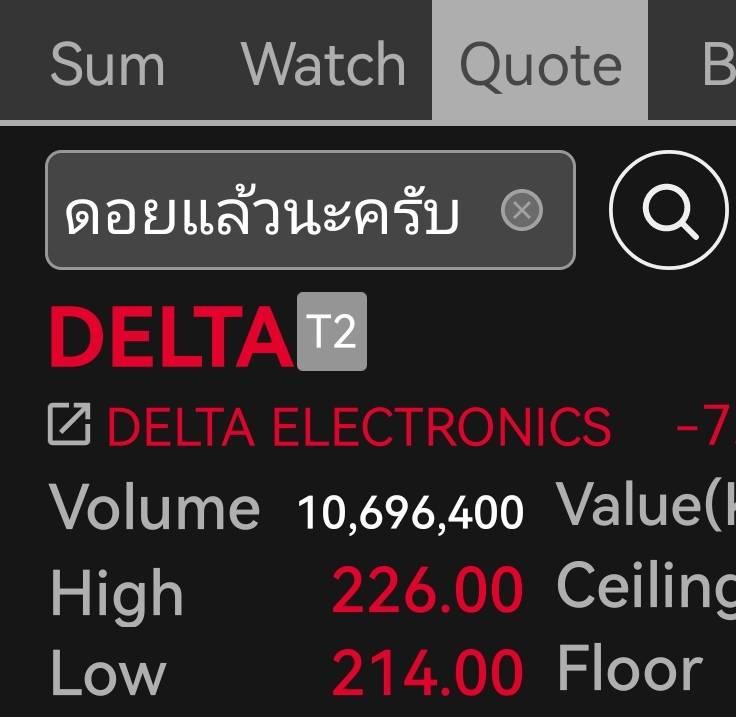Screen dimensions: 736x717
Task: Open Delta Electronics external link icon
Action: pos(70,427)
